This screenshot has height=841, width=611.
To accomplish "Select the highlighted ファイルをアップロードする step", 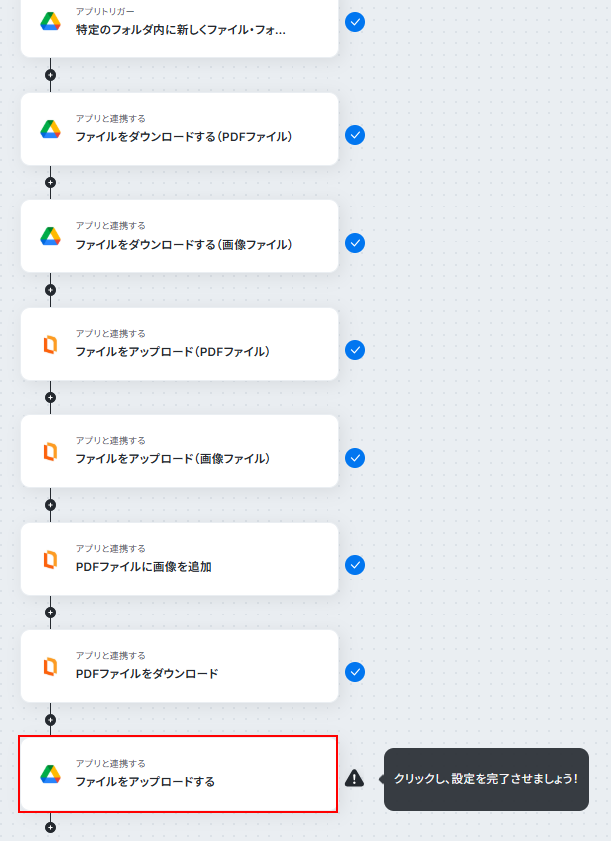I will pyautogui.click(x=180, y=774).
